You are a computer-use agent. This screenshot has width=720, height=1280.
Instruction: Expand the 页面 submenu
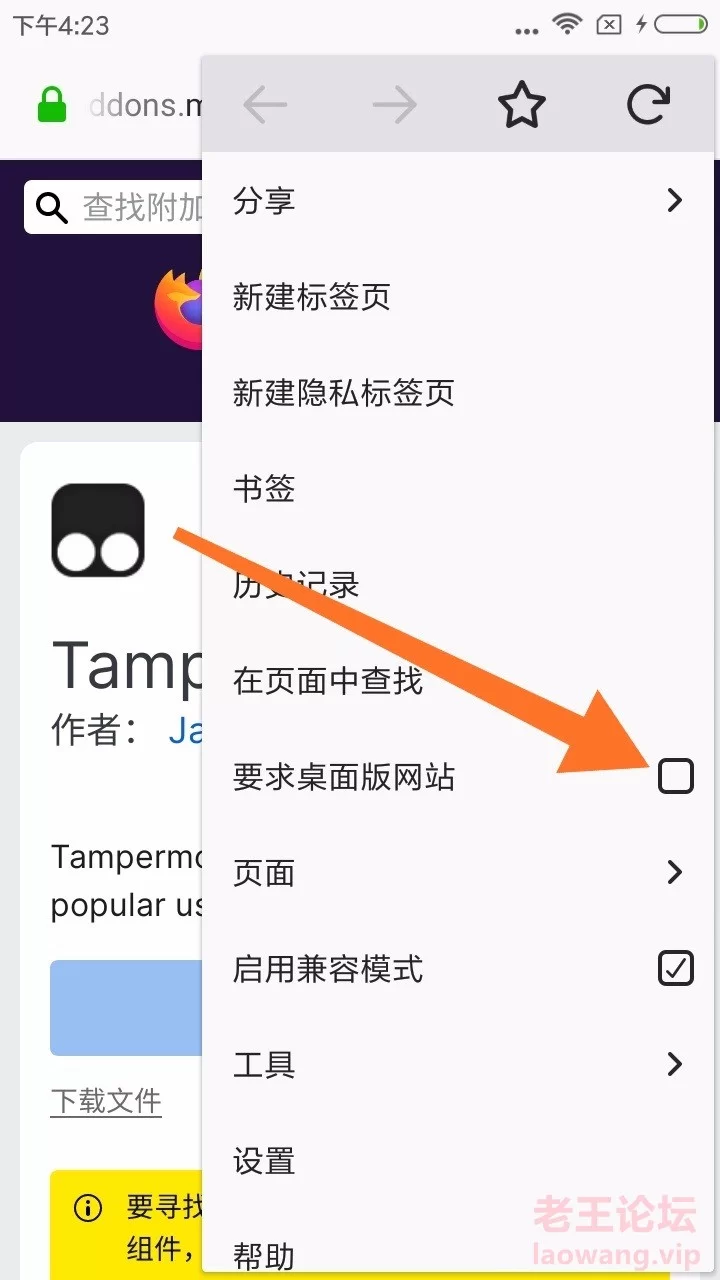pyautogui.click(x=458, y=873)
